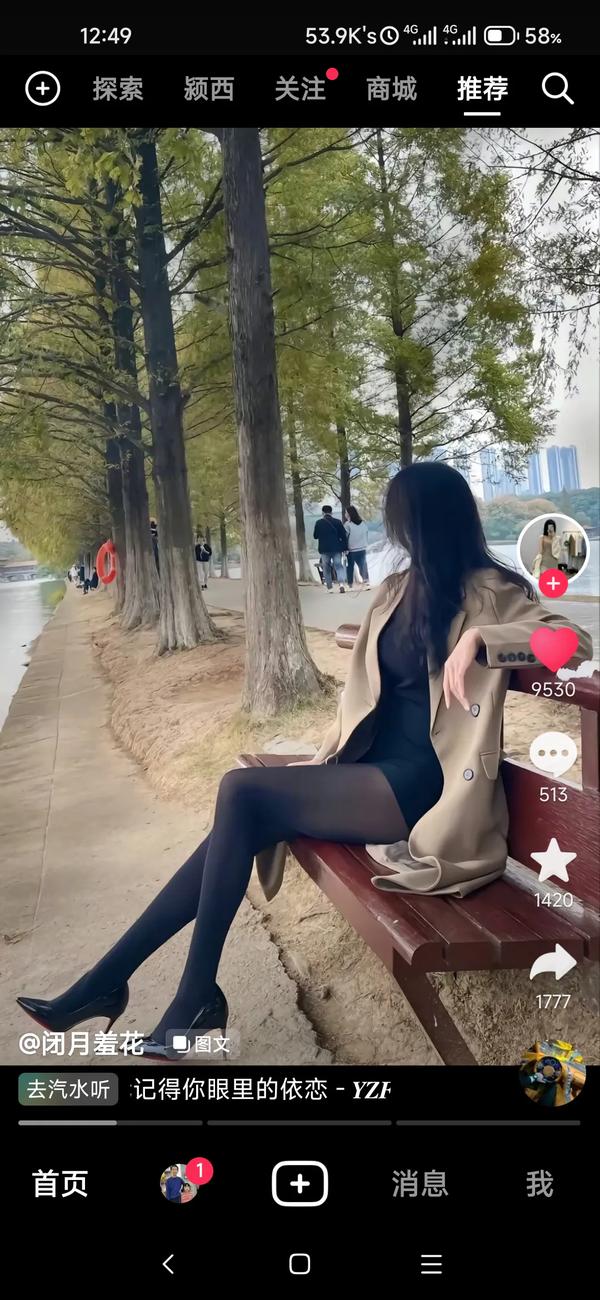This screenshot has height=1300, width=600.
Task: Like this post with the heart
Action: tap(553, 650)
